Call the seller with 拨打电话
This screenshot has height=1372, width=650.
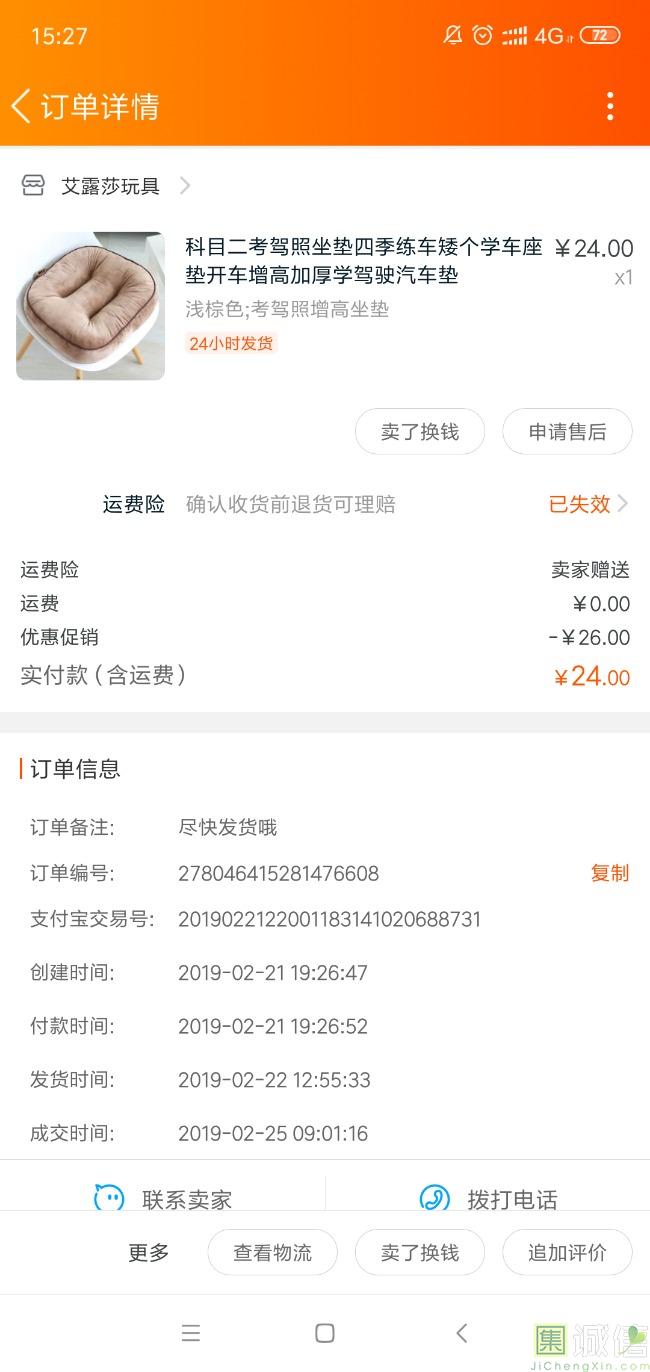pyautogui.click(x=488, y=1199)
